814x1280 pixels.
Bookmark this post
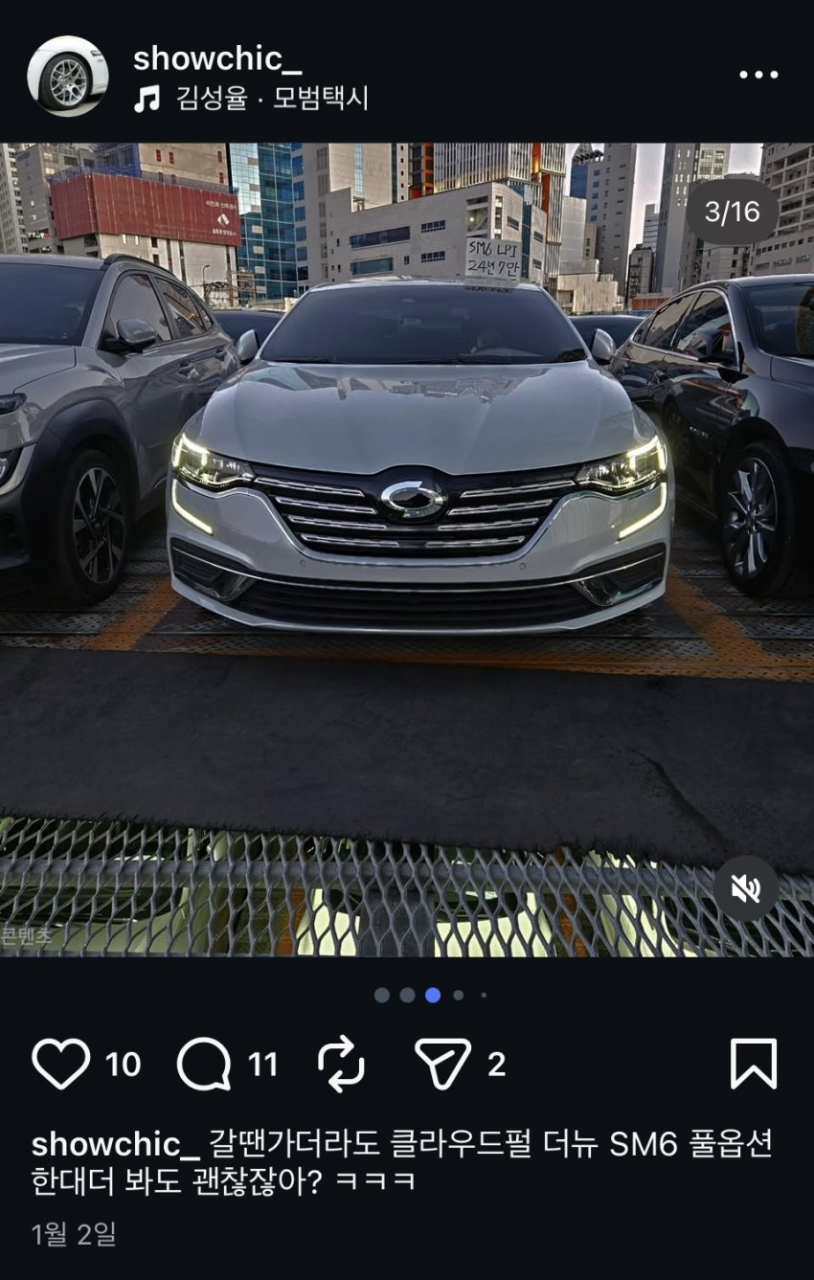753,1063
